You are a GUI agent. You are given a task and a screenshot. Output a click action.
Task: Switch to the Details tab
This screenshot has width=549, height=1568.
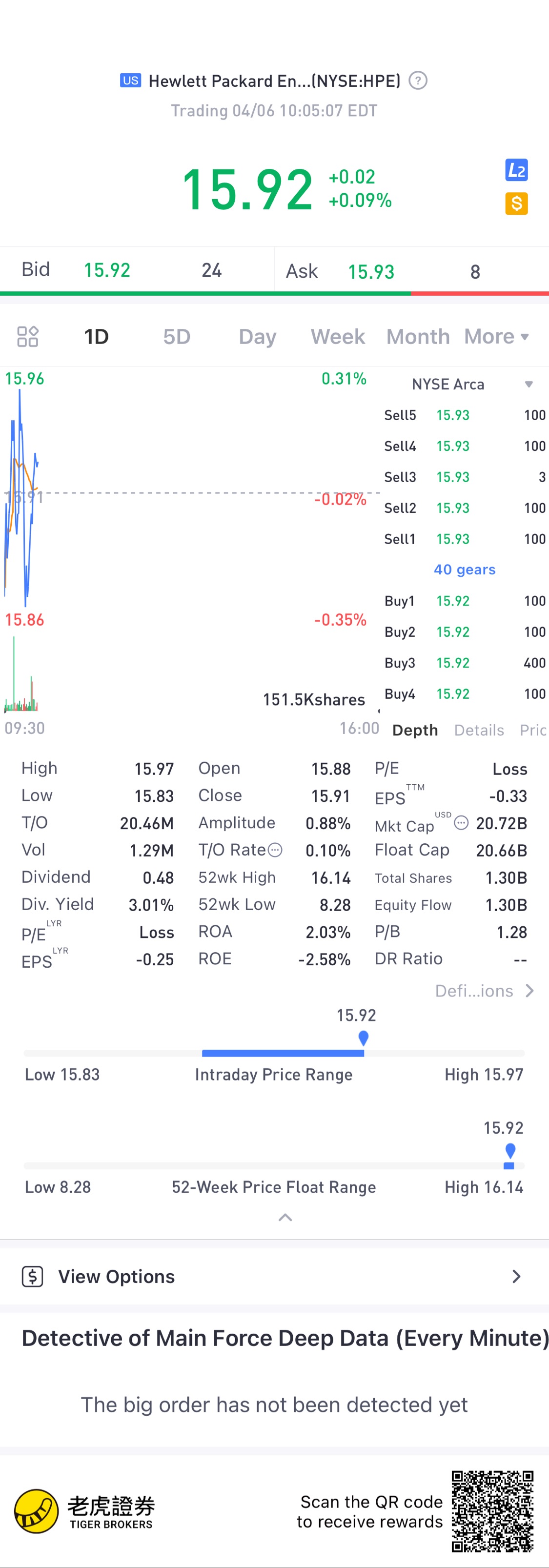pos(479,730)
